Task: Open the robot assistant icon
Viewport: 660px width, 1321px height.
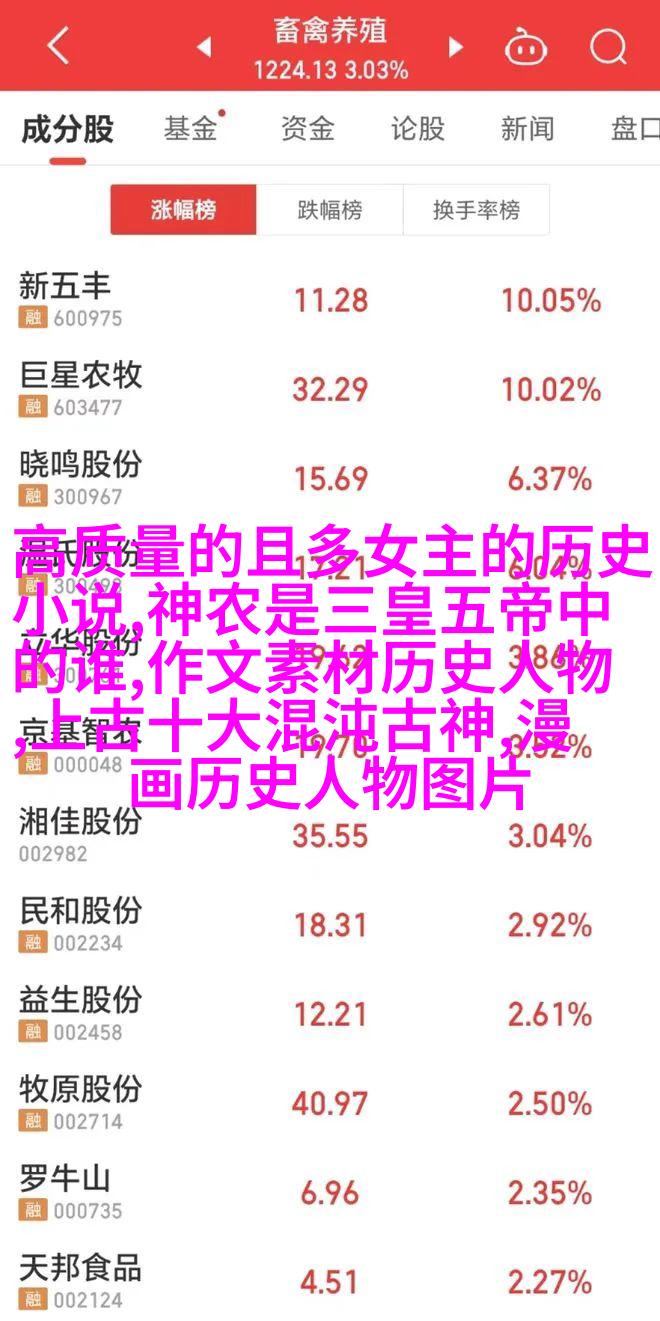Action: [x=524, y=46]
